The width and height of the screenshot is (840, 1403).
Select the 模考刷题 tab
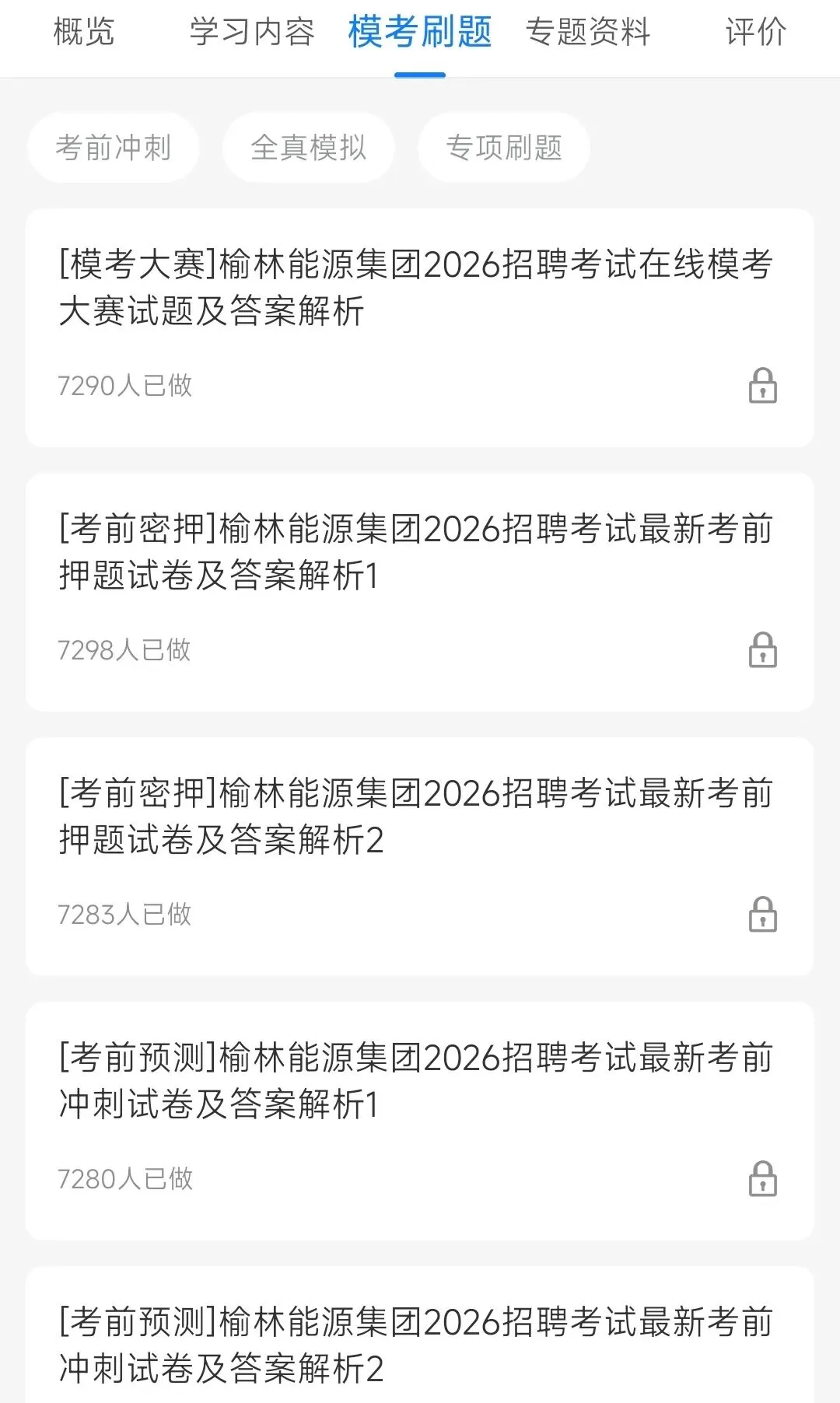(420, 32)
